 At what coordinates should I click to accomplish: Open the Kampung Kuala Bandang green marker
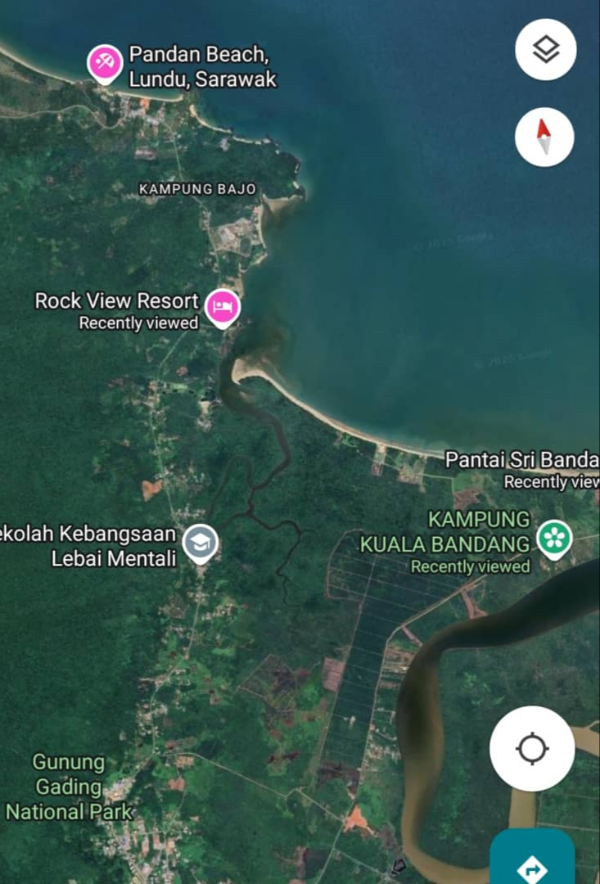click(x=553, y=538)
